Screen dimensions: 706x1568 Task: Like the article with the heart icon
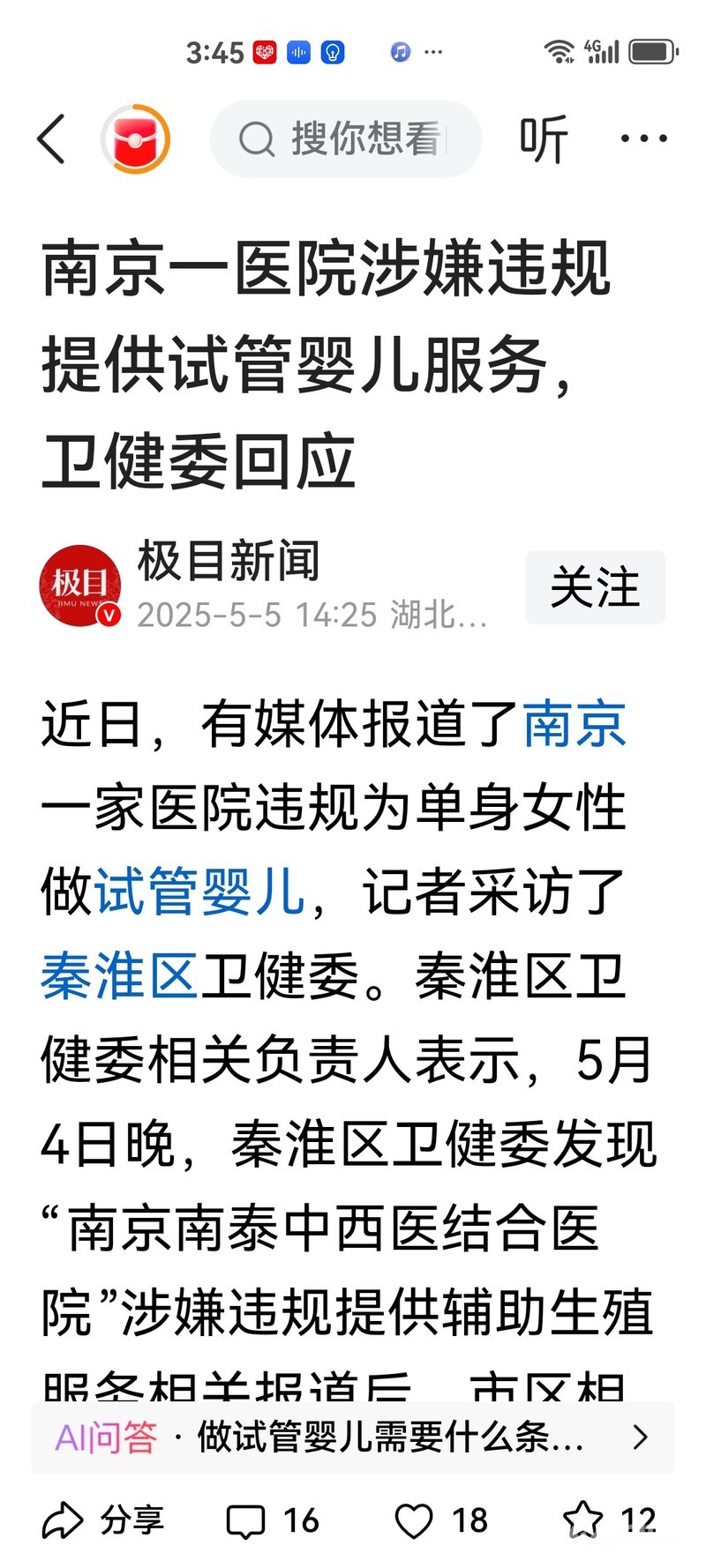[441, 1520]
